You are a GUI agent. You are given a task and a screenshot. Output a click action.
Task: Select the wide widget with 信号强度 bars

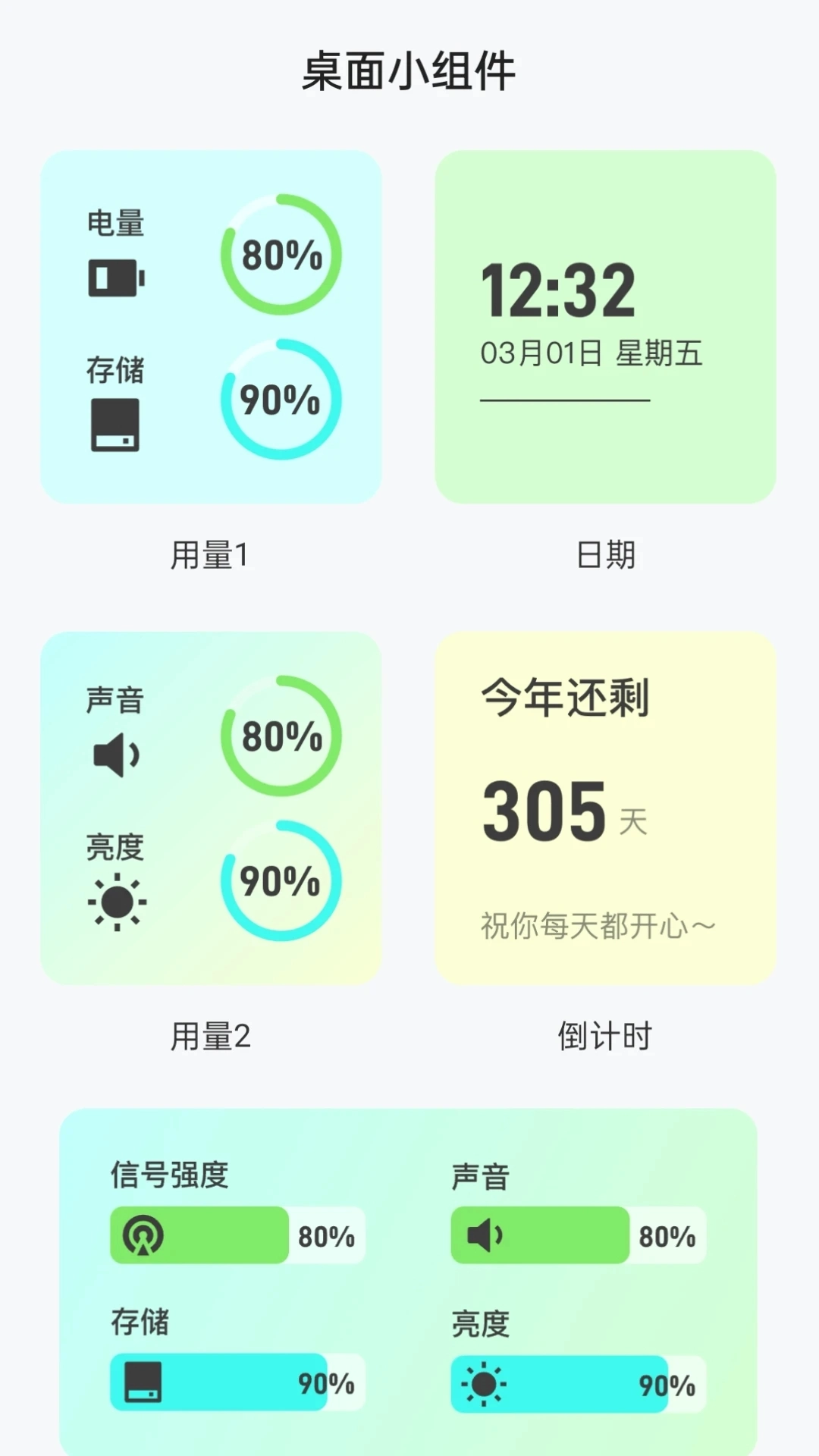[x=408, y=1282]
